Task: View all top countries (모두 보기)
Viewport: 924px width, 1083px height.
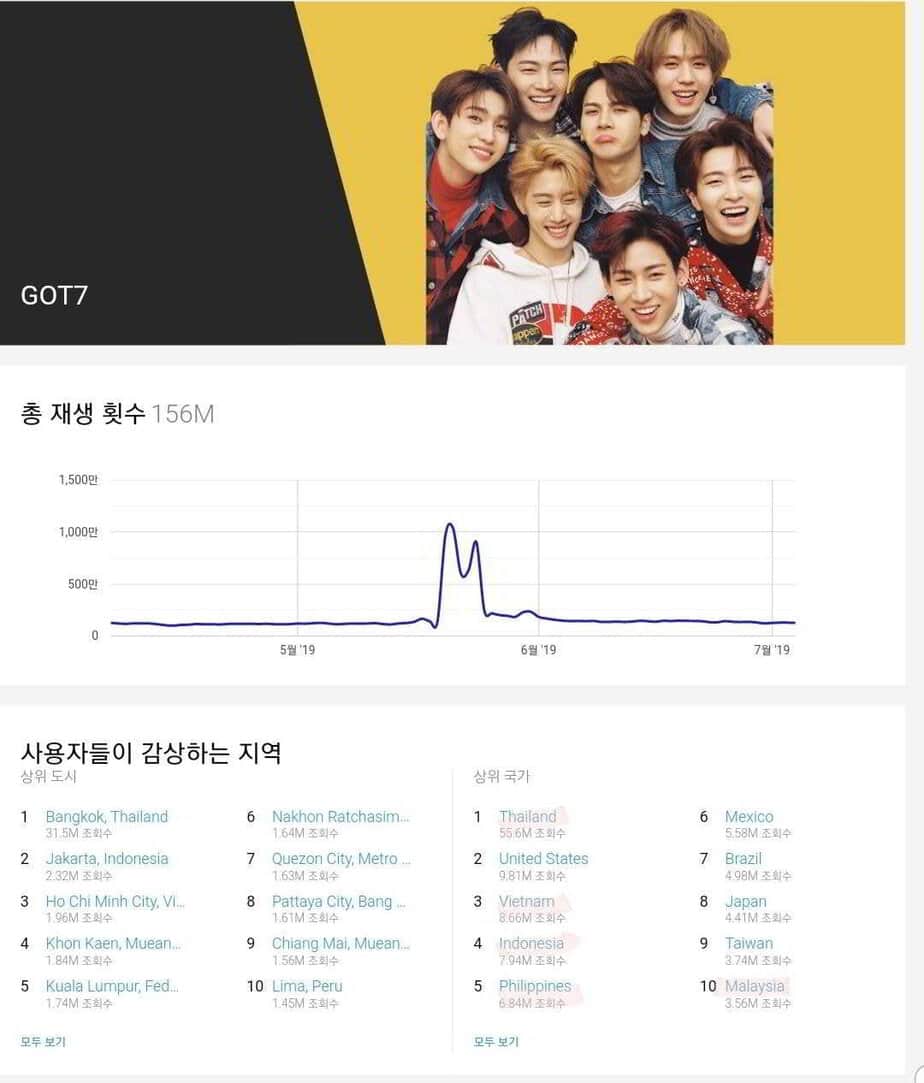Action: [496, 1042]
